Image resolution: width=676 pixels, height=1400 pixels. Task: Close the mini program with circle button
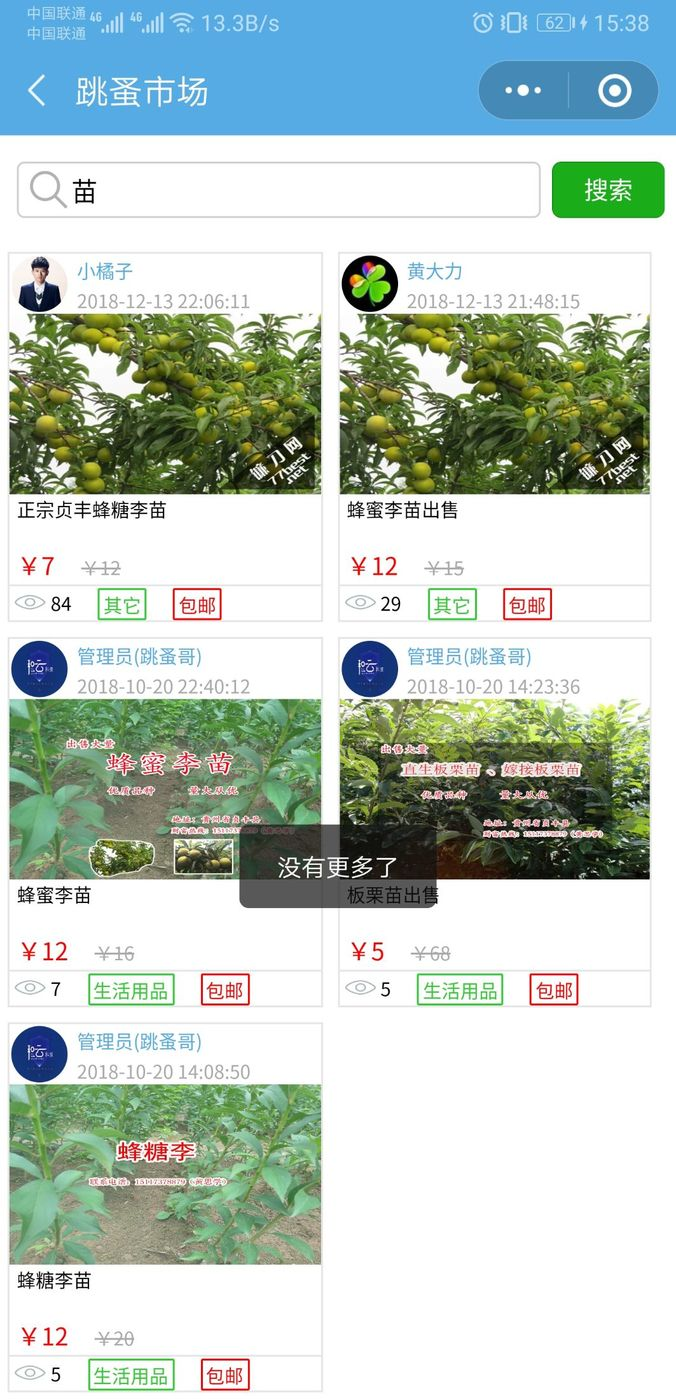(x=614, y=91)
